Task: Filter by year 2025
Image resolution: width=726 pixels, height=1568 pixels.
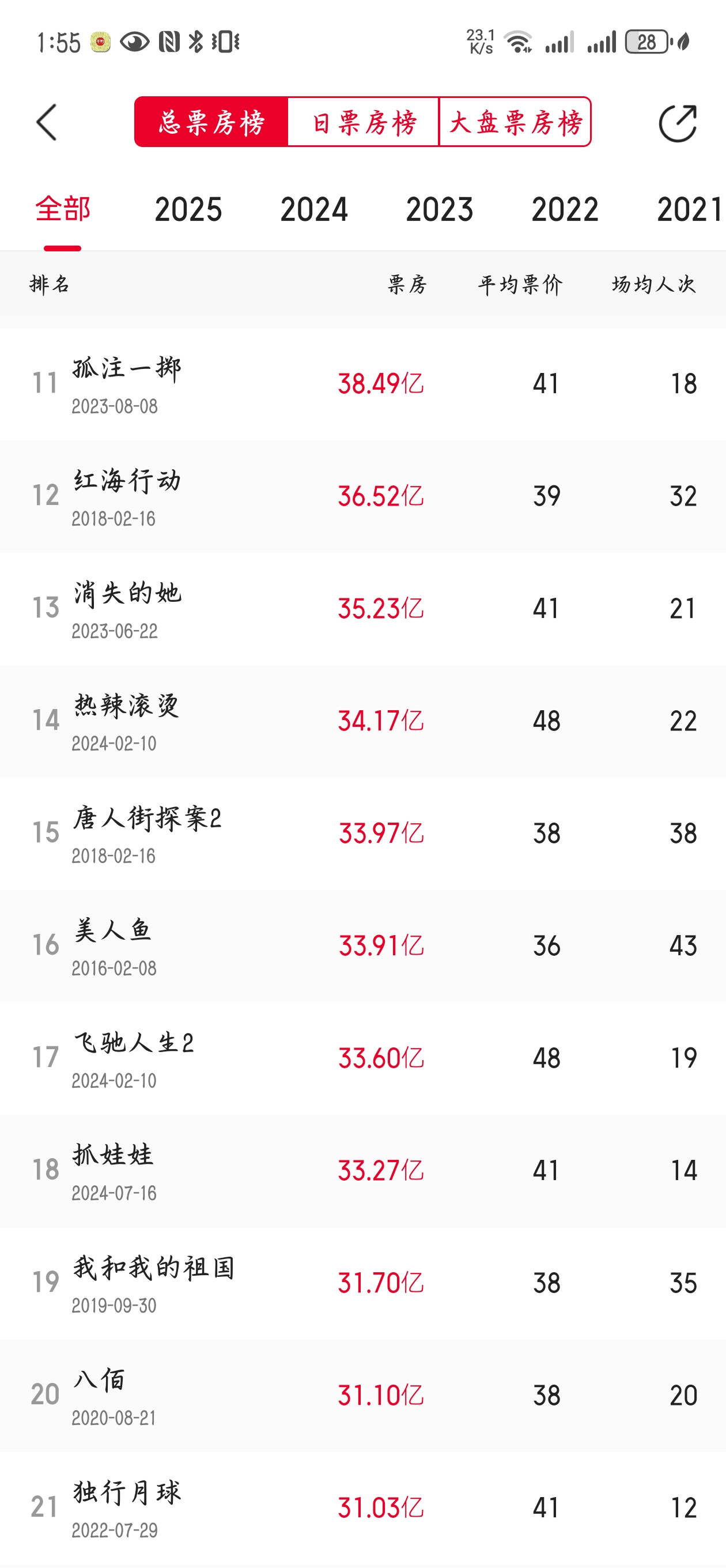Action: coord(188,209)
